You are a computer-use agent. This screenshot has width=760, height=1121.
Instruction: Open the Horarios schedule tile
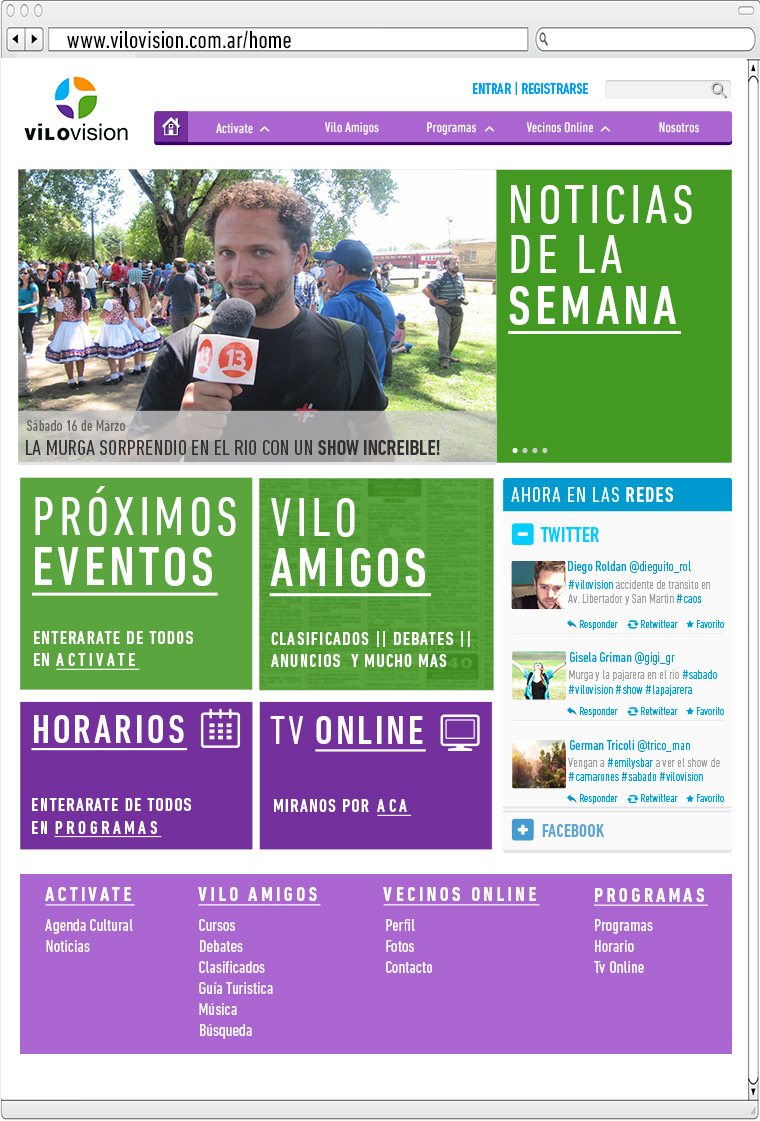click(x=136, y=775)
